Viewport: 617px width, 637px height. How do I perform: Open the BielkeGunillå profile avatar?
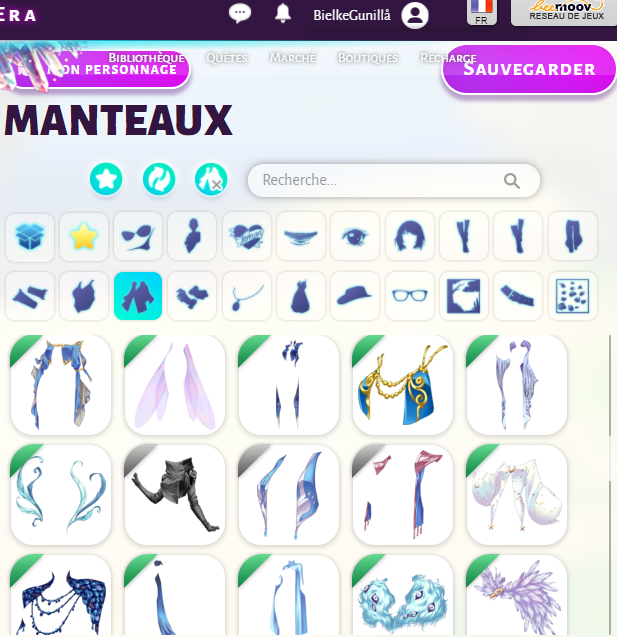coord(415,15)
